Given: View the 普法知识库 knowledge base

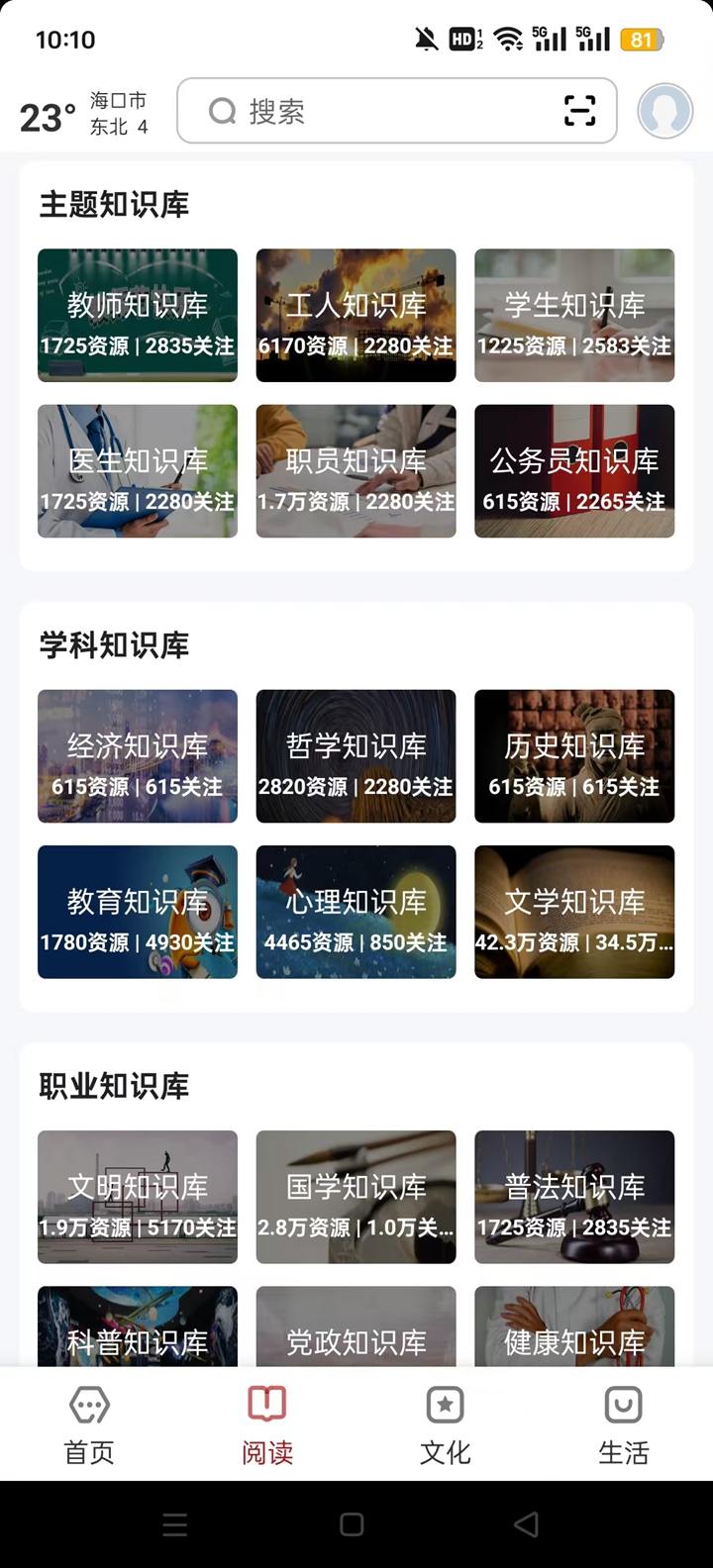Looking at the screenshot, I should (574, 1197).
